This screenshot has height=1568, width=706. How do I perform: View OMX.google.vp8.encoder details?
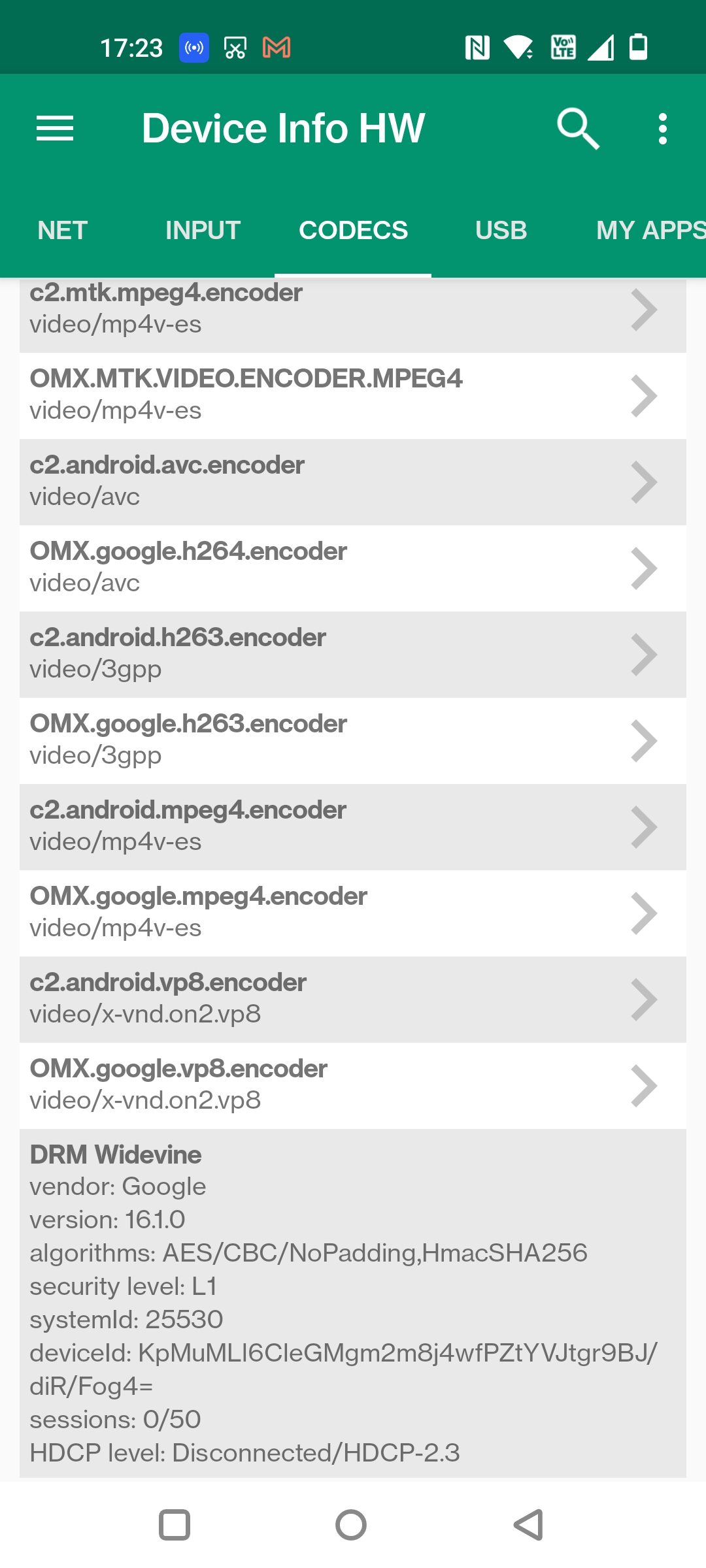353,1085
